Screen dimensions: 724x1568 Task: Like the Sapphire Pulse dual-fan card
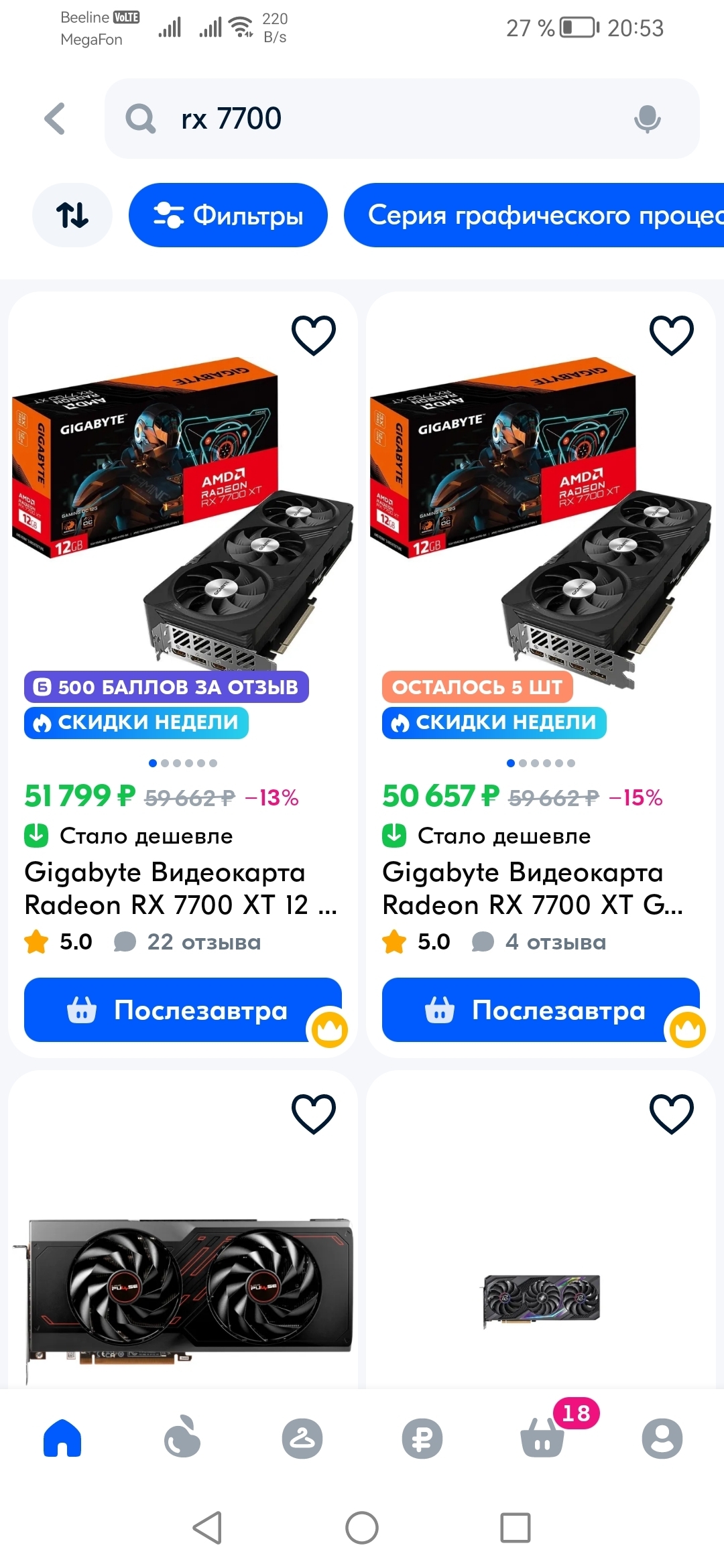pyautogui.click(x=313, y=1113)
